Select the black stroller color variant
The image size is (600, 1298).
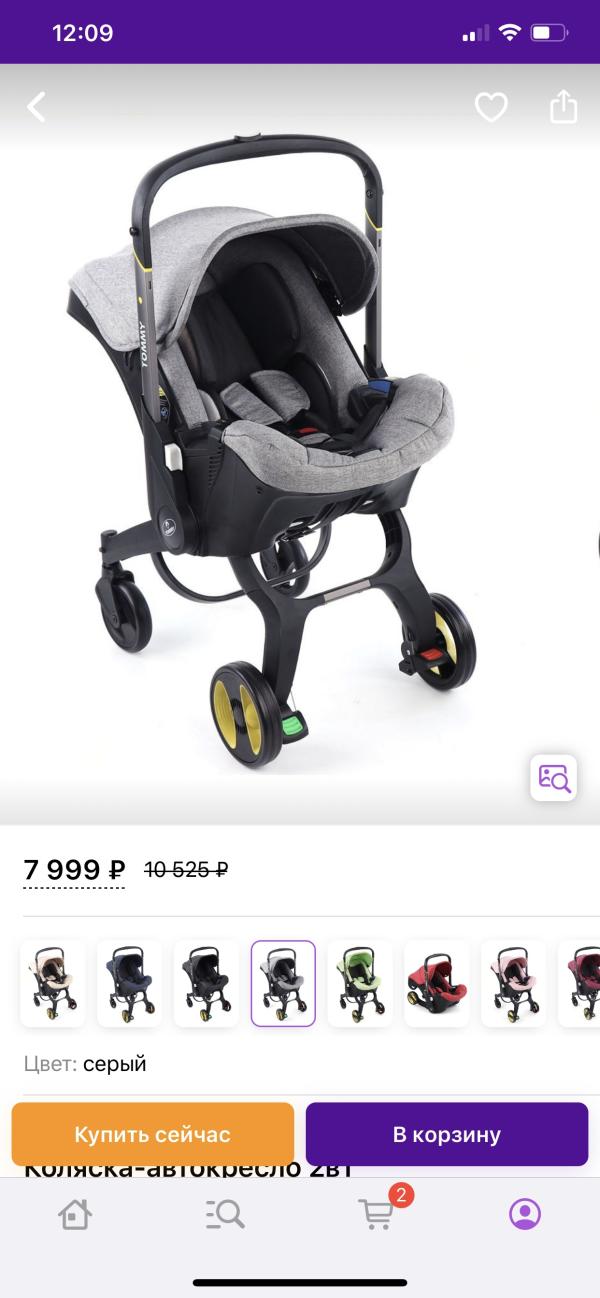(x=206, y=983)
